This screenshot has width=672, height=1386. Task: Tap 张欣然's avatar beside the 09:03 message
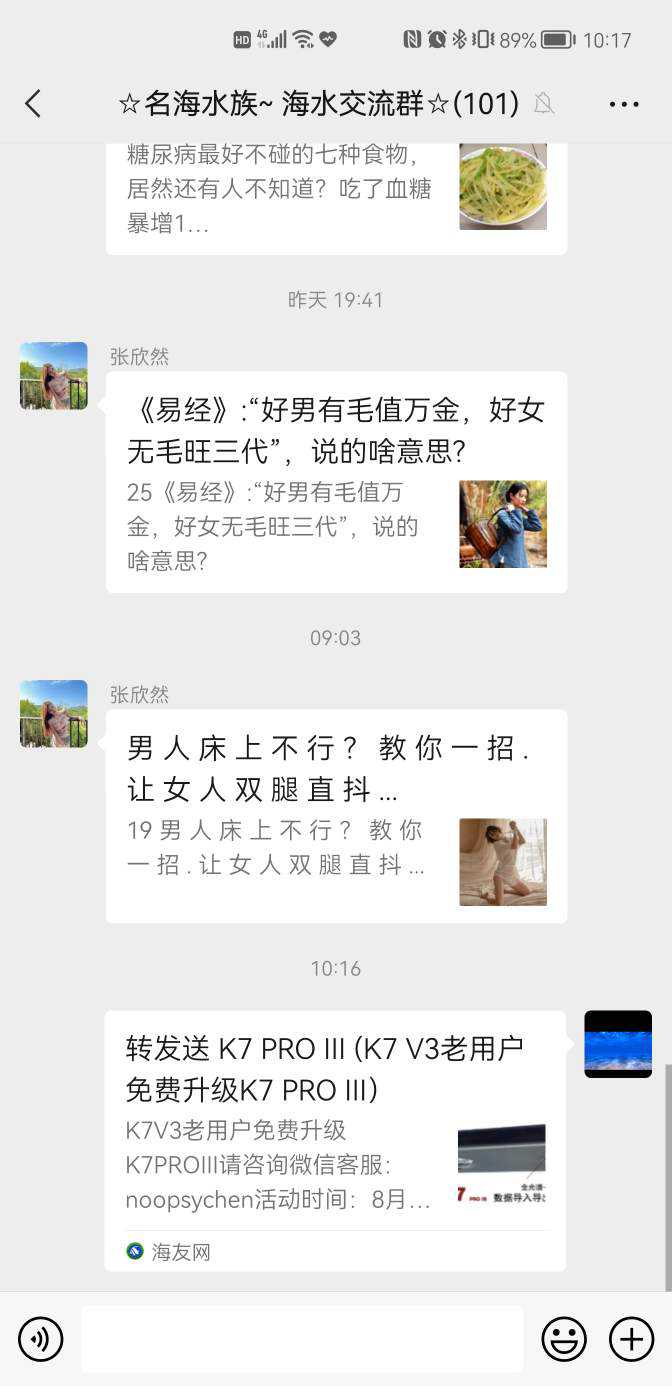(54, 714)
